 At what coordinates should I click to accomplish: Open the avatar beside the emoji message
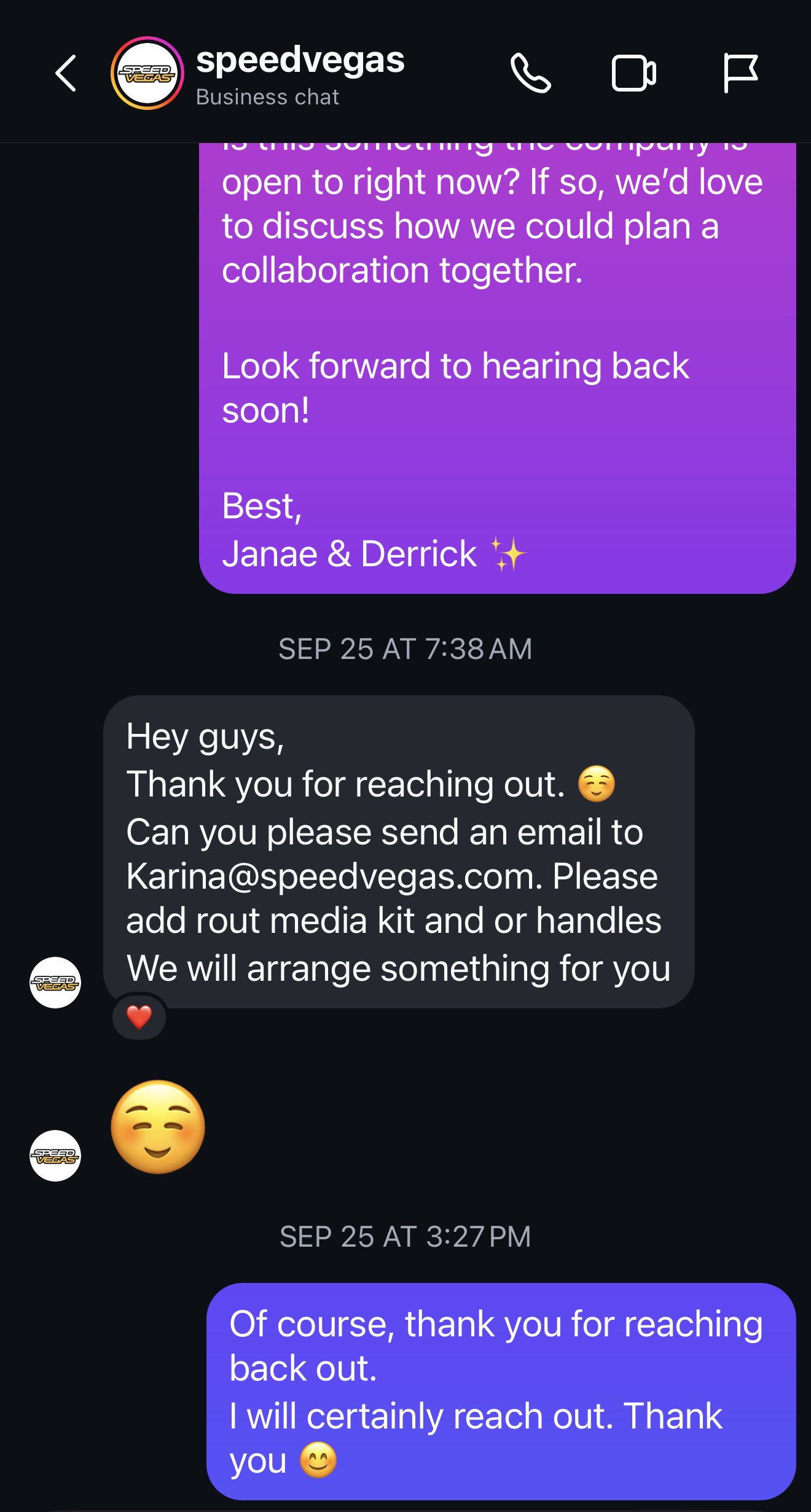click(x=55, y=1156)
